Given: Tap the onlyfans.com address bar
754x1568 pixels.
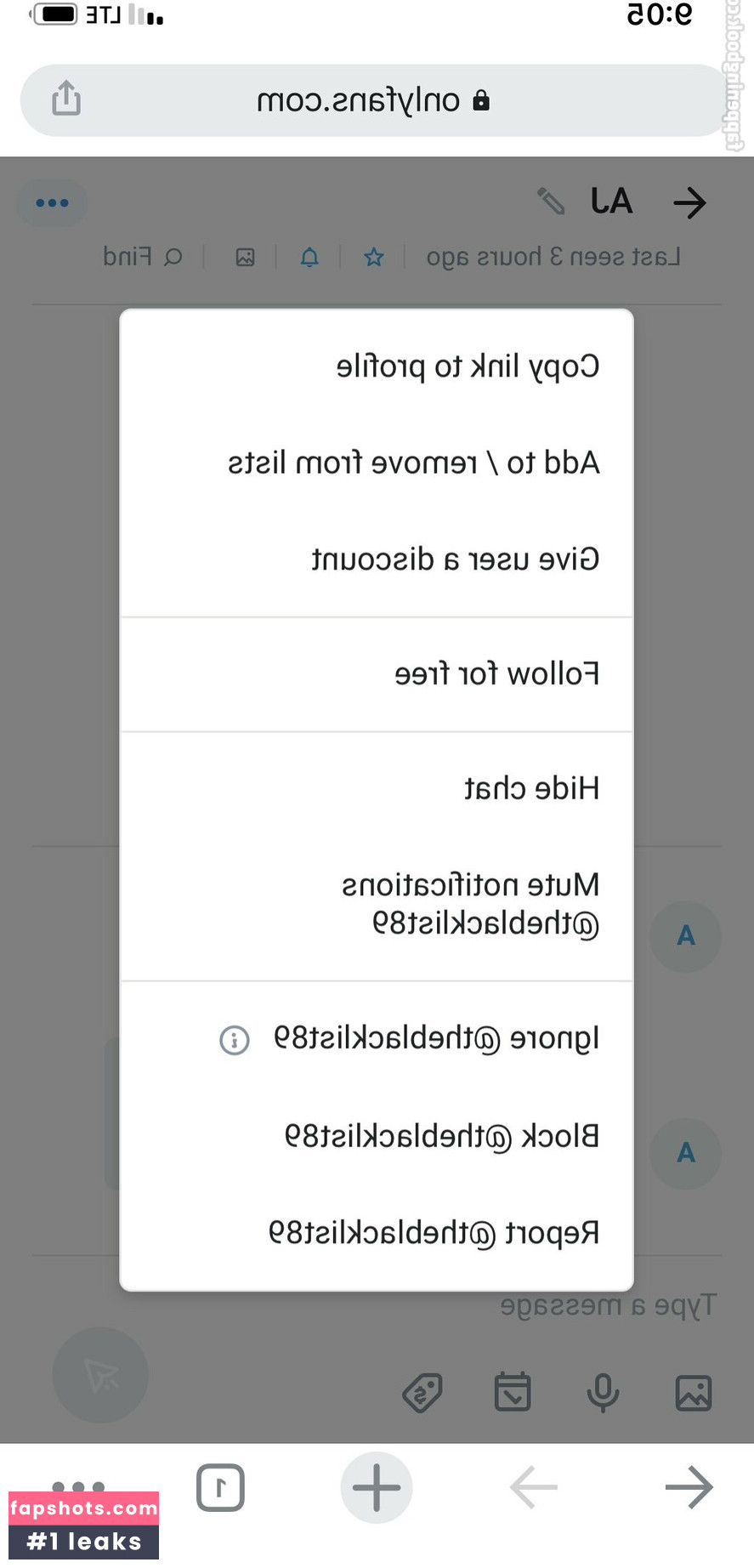Looking at the screenshot, I should coord(374,101).
